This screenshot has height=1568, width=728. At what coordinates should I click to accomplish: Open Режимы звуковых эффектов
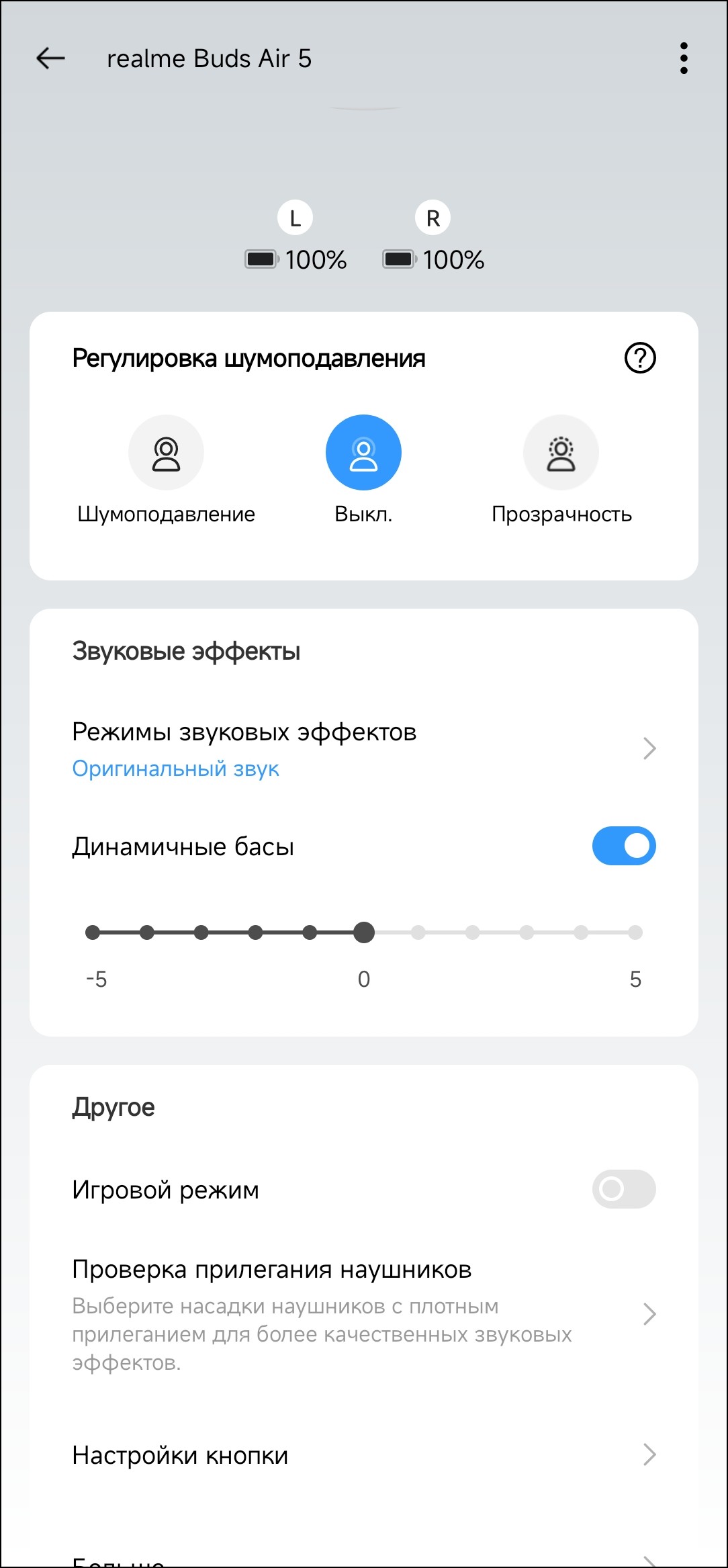click(x=363, y=748)
